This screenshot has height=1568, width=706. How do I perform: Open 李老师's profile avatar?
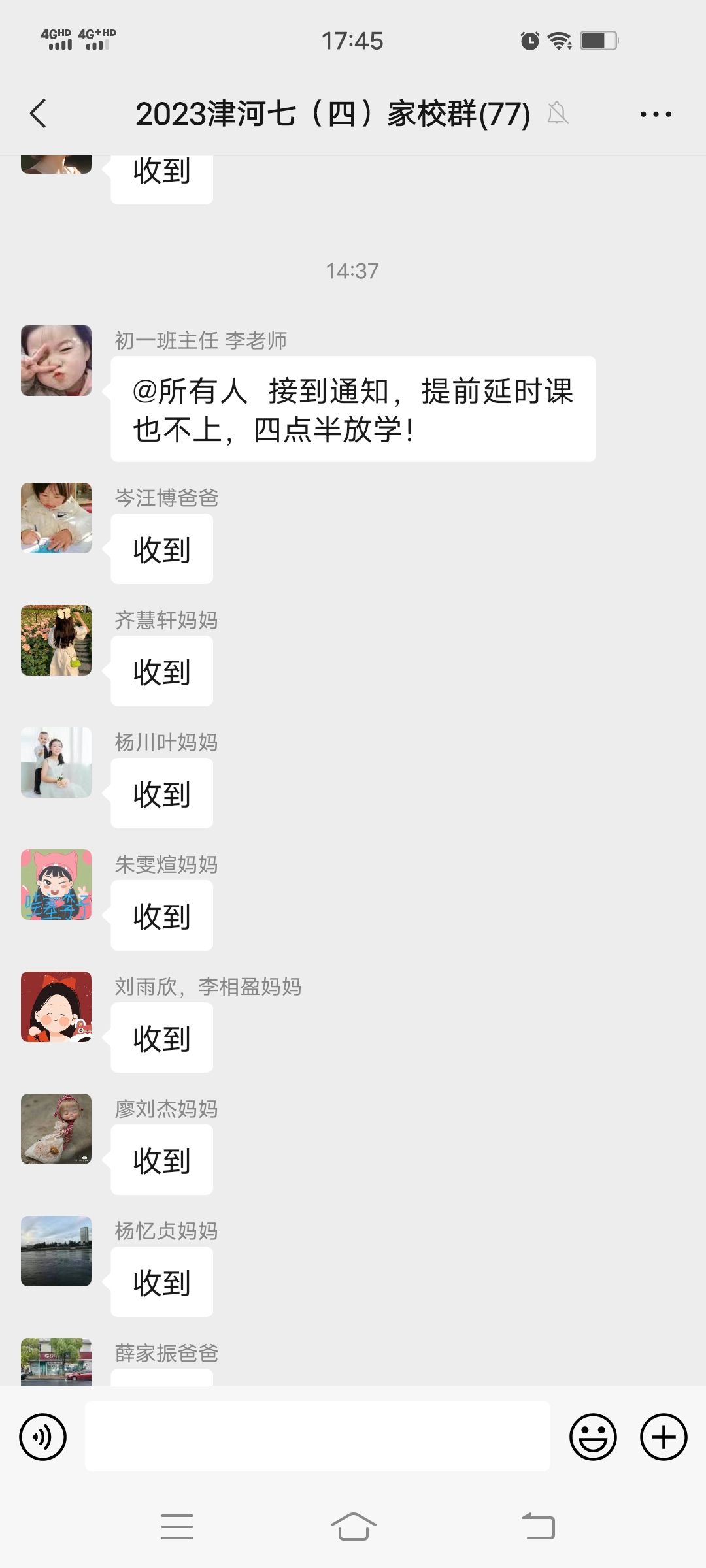point(56,361)
